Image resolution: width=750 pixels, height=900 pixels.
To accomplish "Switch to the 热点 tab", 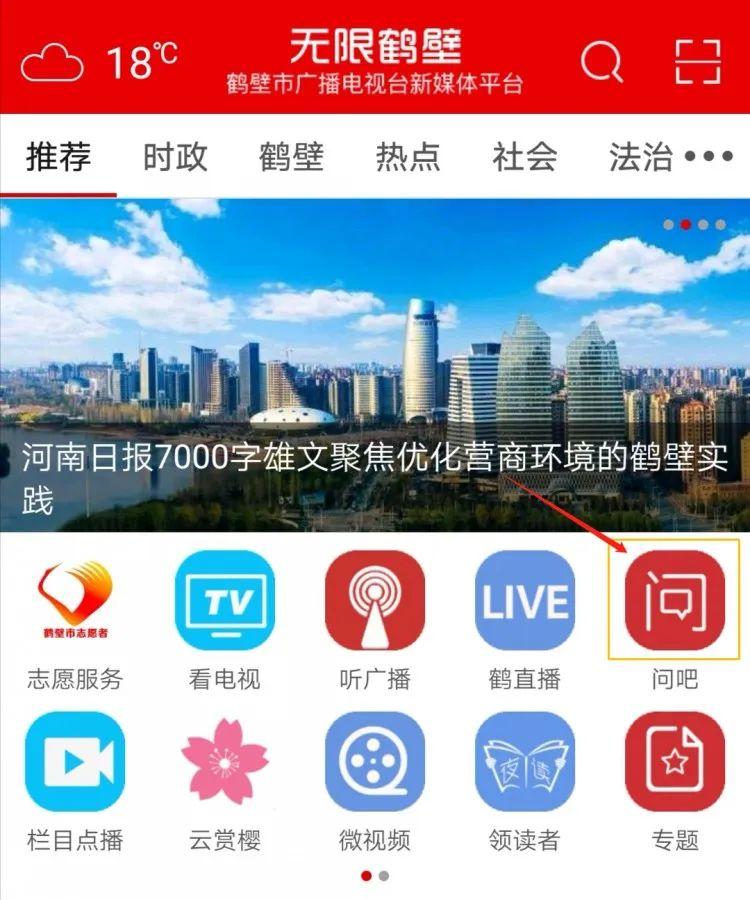I will [408, 157].
